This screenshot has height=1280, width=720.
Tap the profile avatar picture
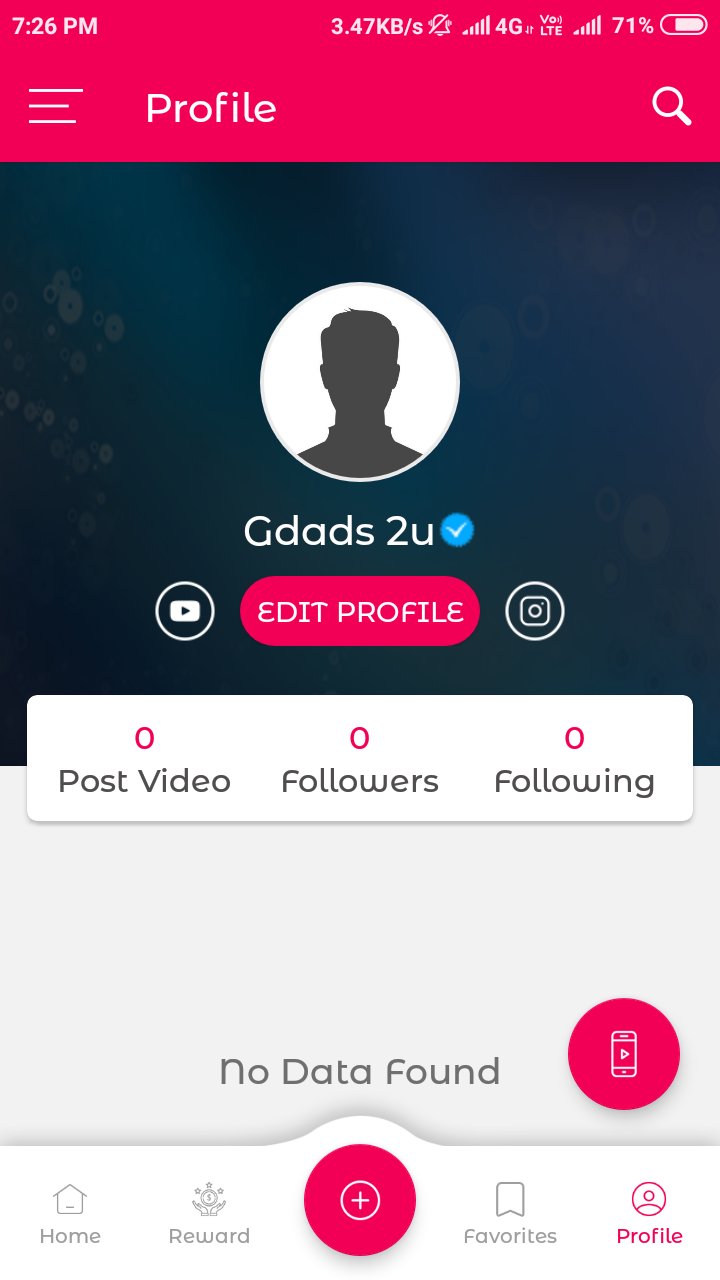[x=360, y=381]
